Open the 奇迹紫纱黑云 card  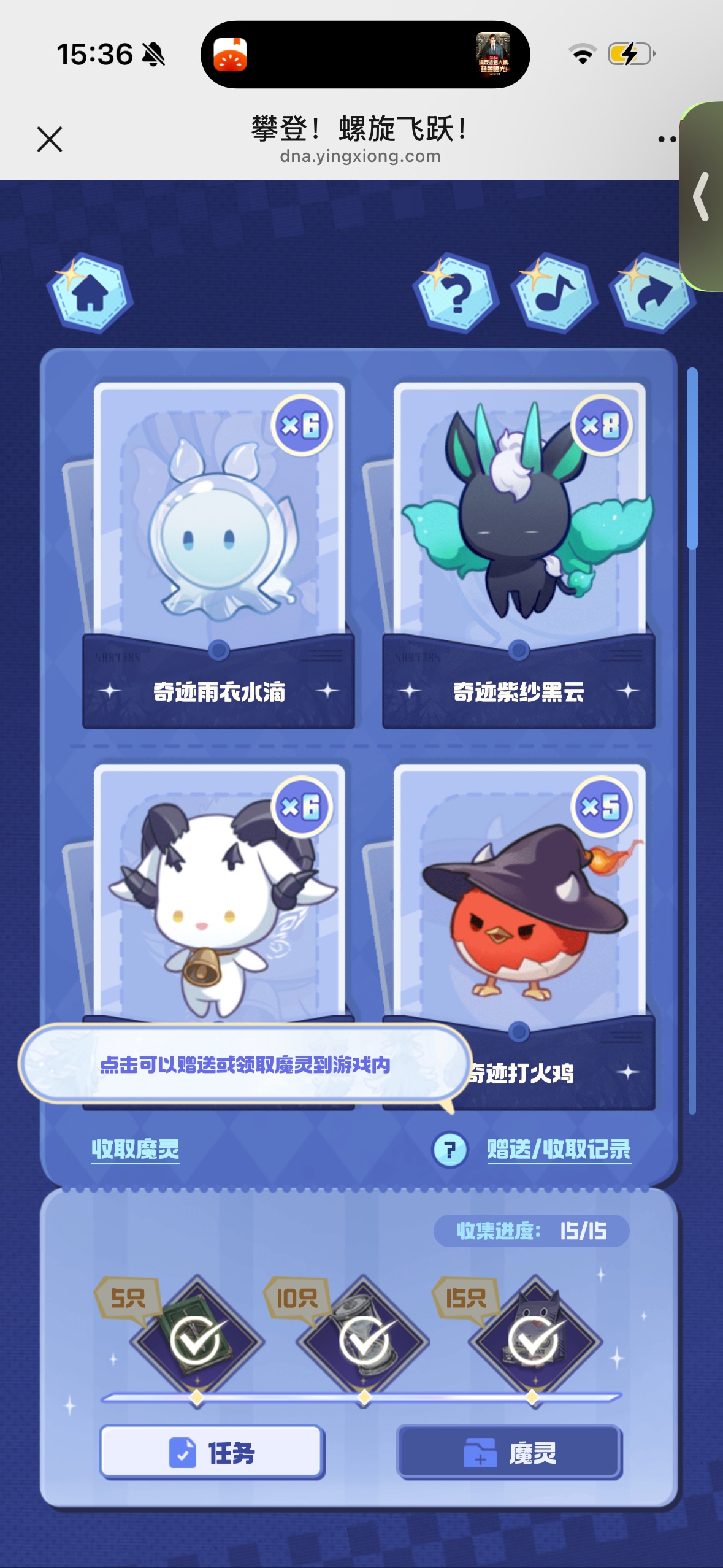pos(519,540)
